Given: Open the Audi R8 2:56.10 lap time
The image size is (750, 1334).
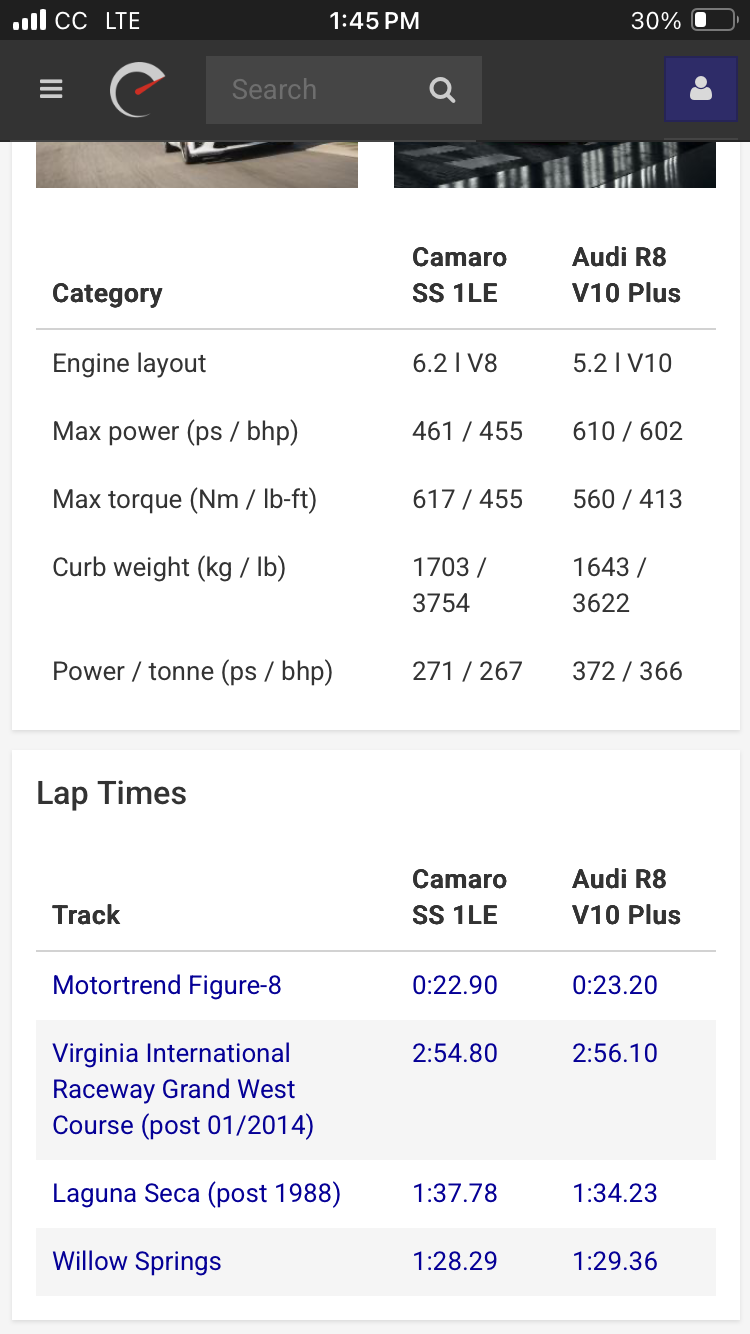Looking at the screenshot, I should 615,1053.
